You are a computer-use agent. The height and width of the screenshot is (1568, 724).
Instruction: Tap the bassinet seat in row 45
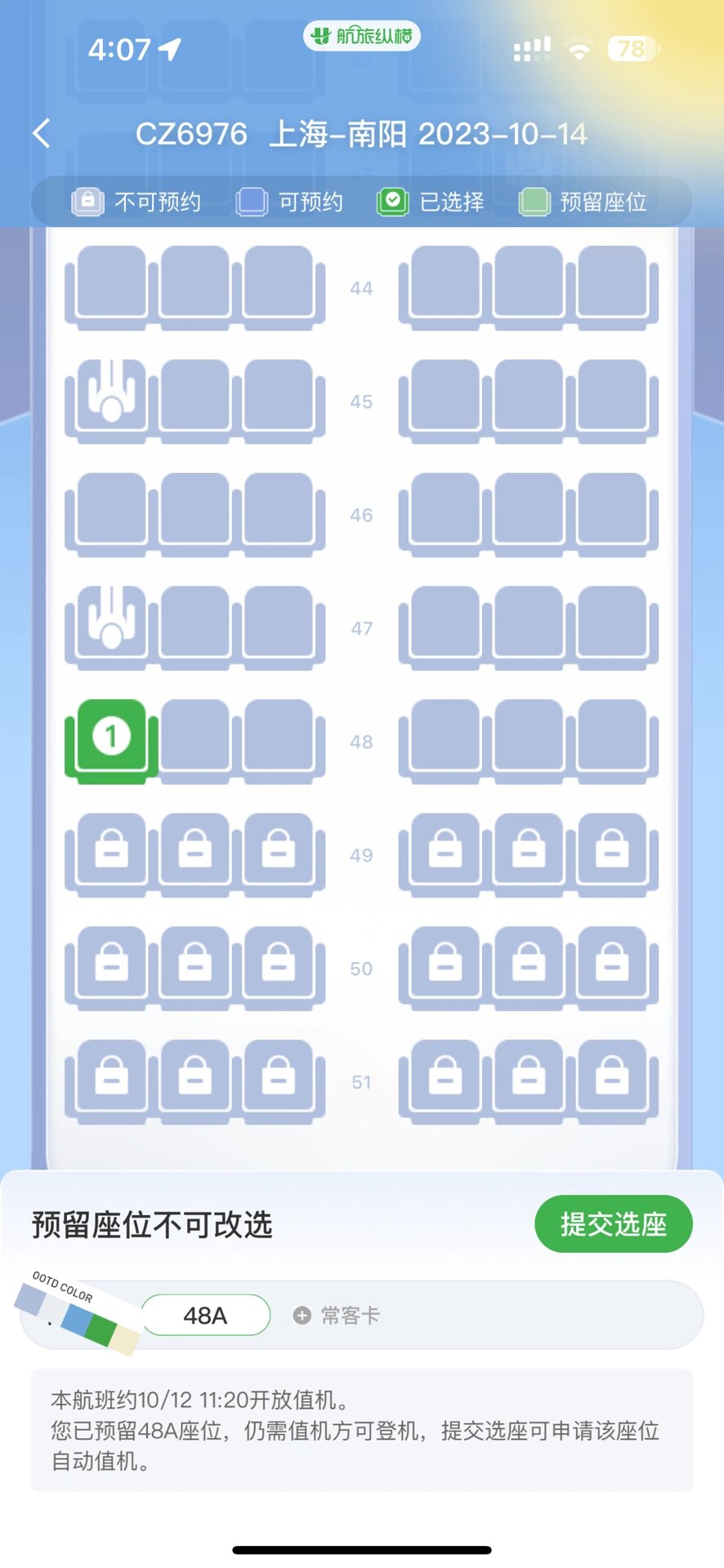click(x=111, y=398)
